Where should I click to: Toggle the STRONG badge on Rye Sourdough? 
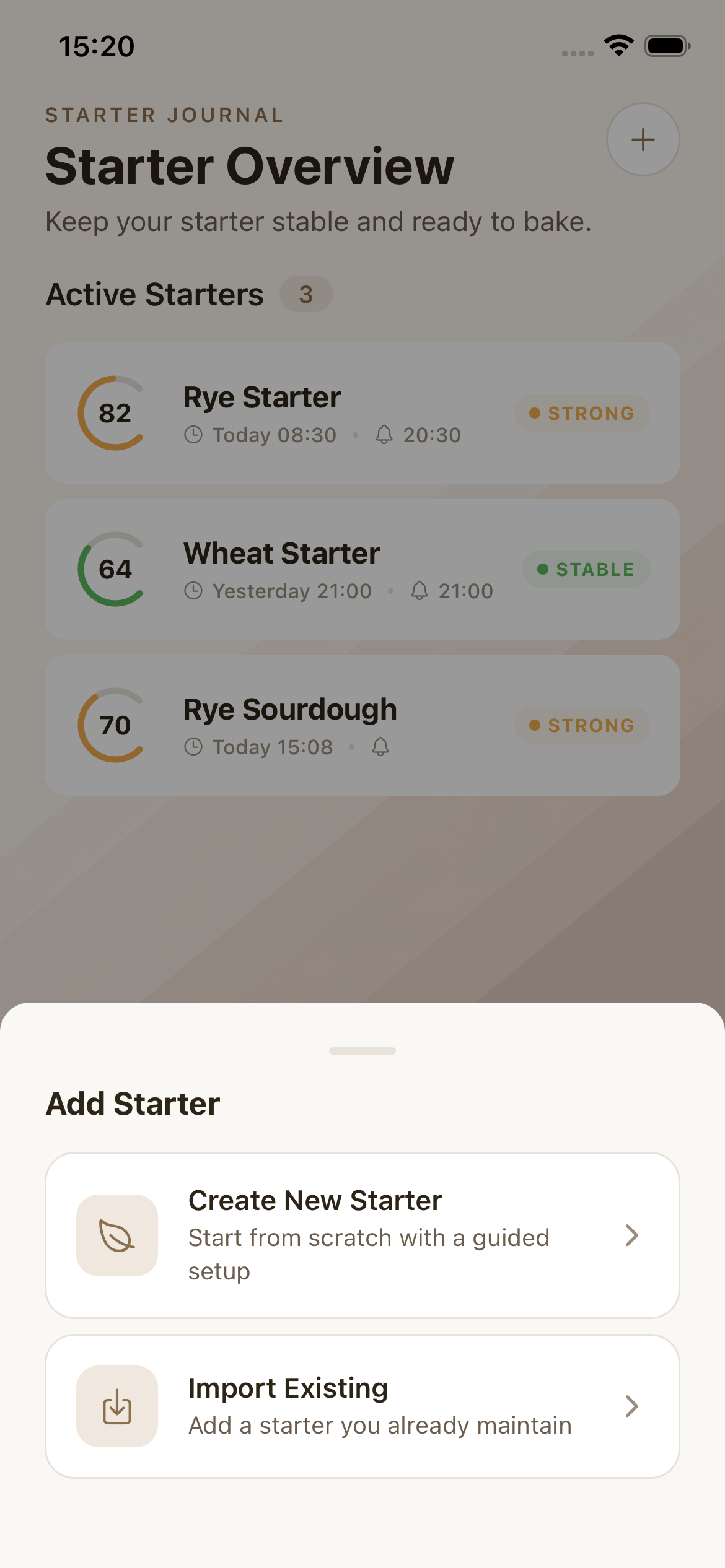tap(582, 725)
